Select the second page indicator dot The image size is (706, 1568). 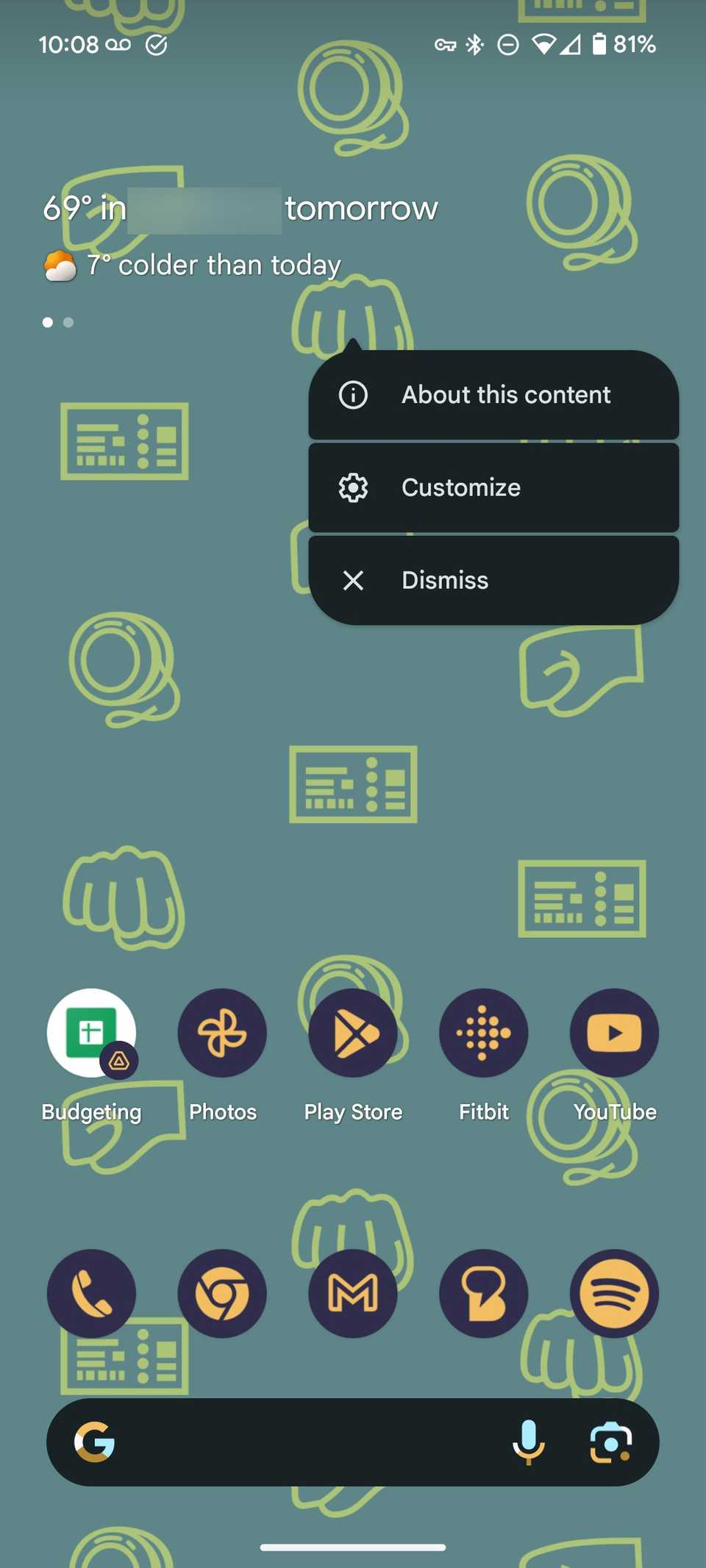(x=68, y=322)
